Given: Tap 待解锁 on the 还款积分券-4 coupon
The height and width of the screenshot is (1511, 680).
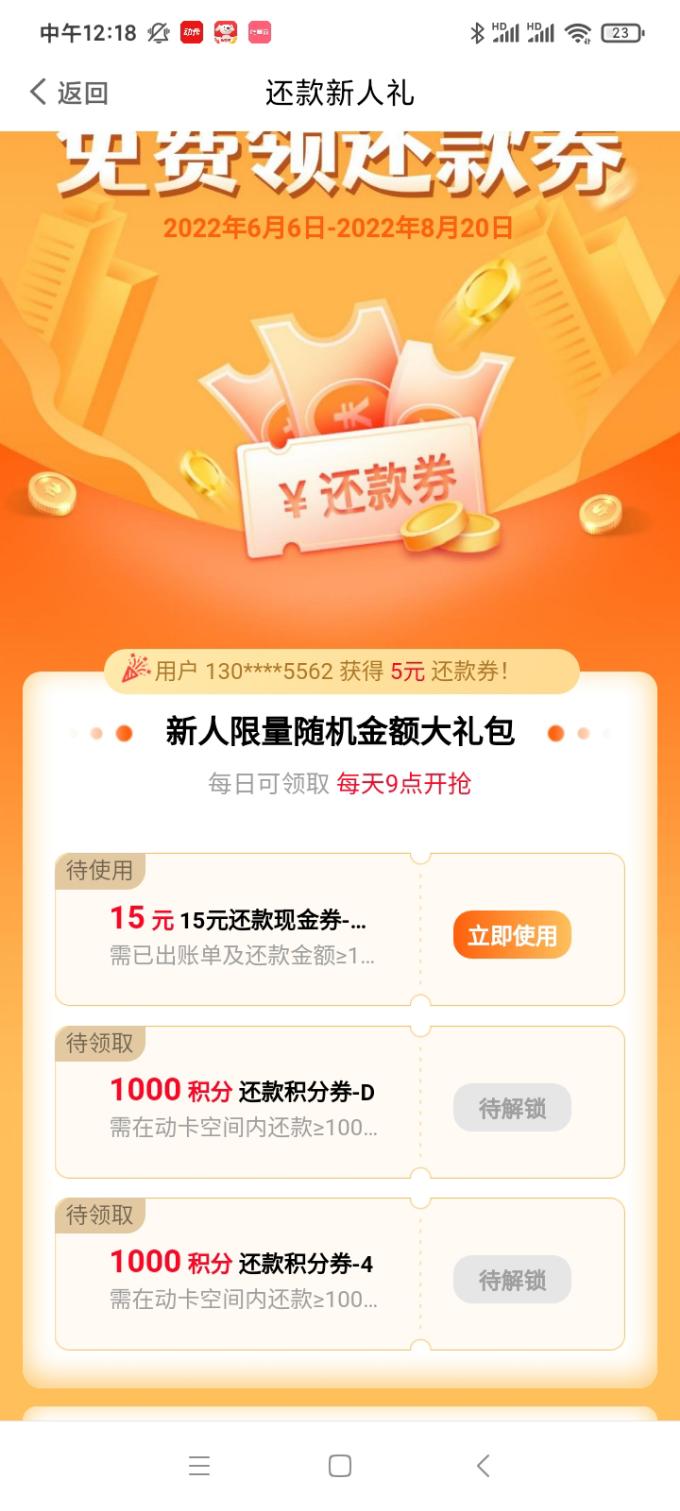Looking at the screenshot, I should pos(512,1279).
